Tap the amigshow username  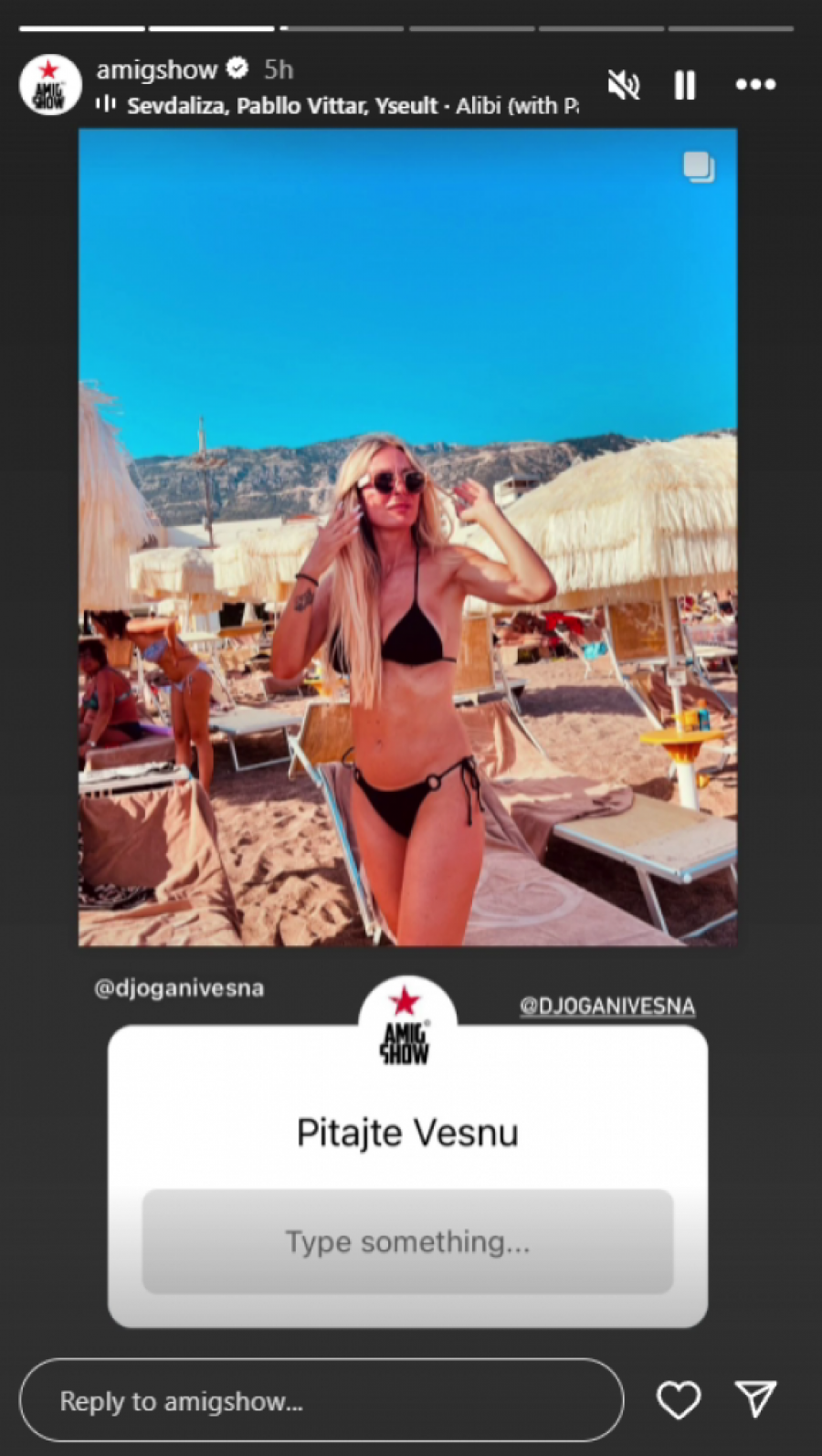click(x=156, y=69)
